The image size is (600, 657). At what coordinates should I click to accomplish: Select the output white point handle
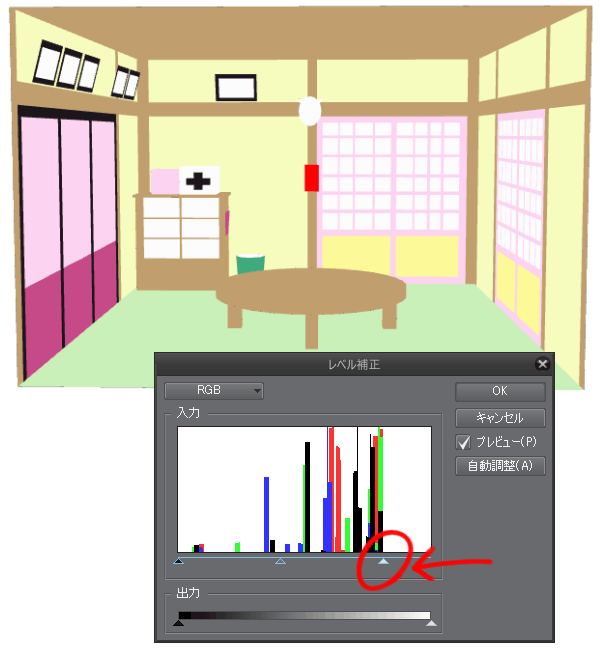[431, 623]
